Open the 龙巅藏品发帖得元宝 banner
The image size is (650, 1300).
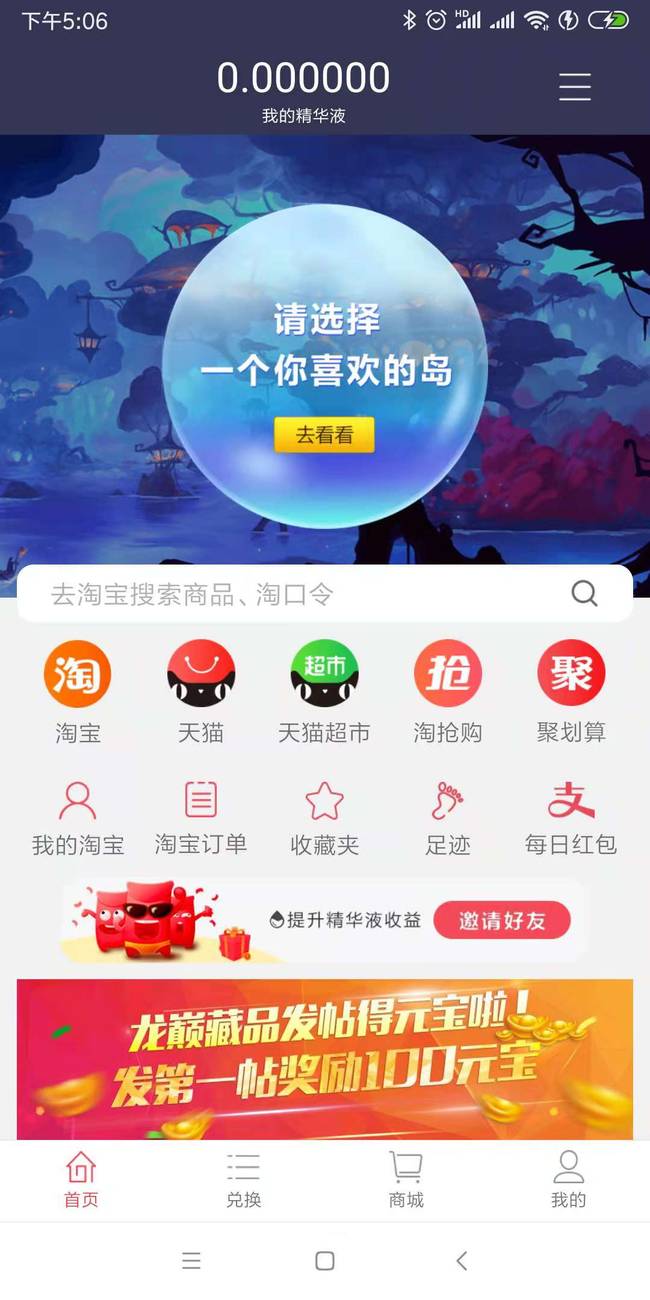325,1059
